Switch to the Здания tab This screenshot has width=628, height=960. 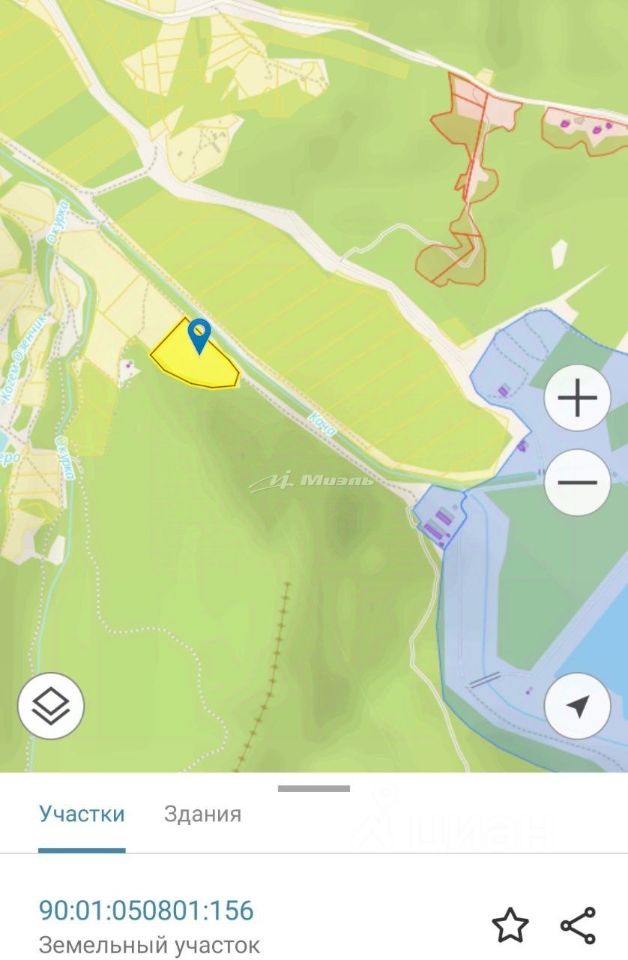pyautogui.click(x=202, y=813)
